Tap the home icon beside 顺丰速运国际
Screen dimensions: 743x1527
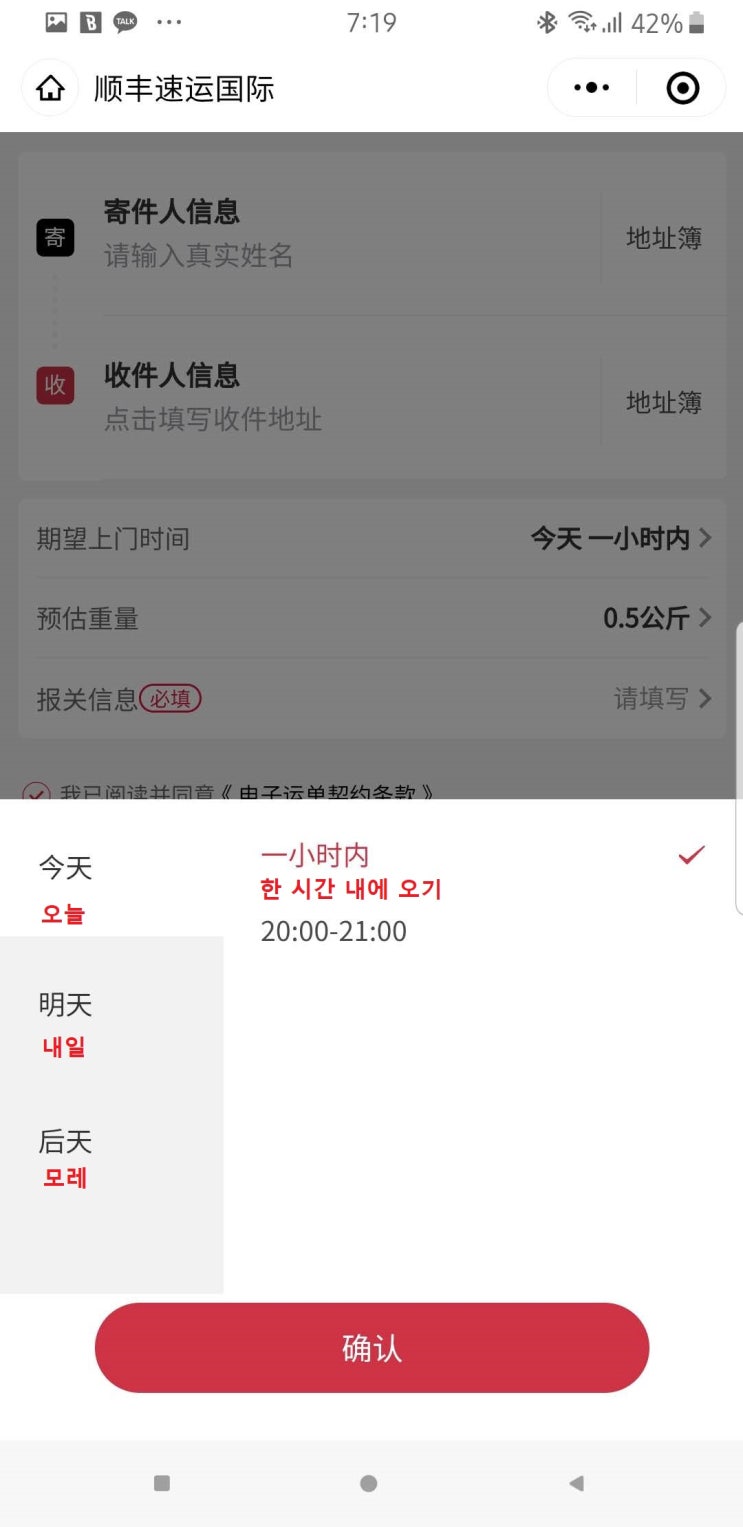50,89
